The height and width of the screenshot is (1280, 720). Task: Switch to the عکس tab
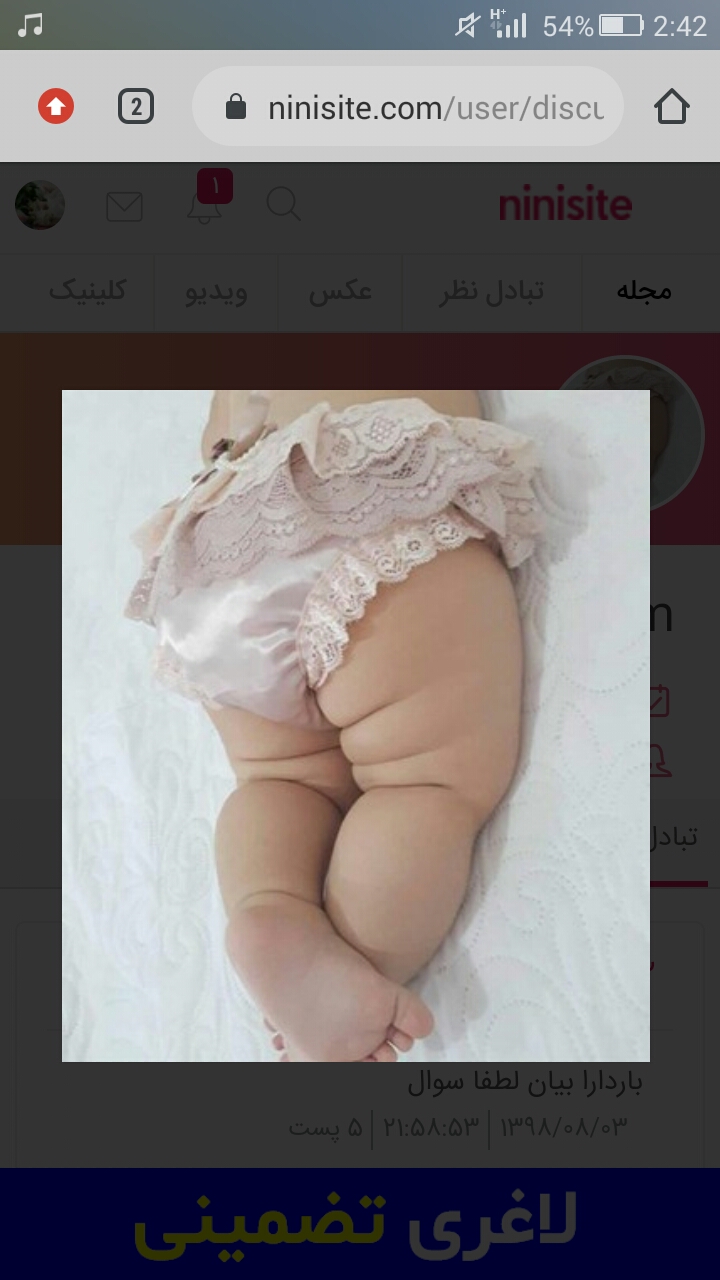pyautogui.click(x=340, y=291)
